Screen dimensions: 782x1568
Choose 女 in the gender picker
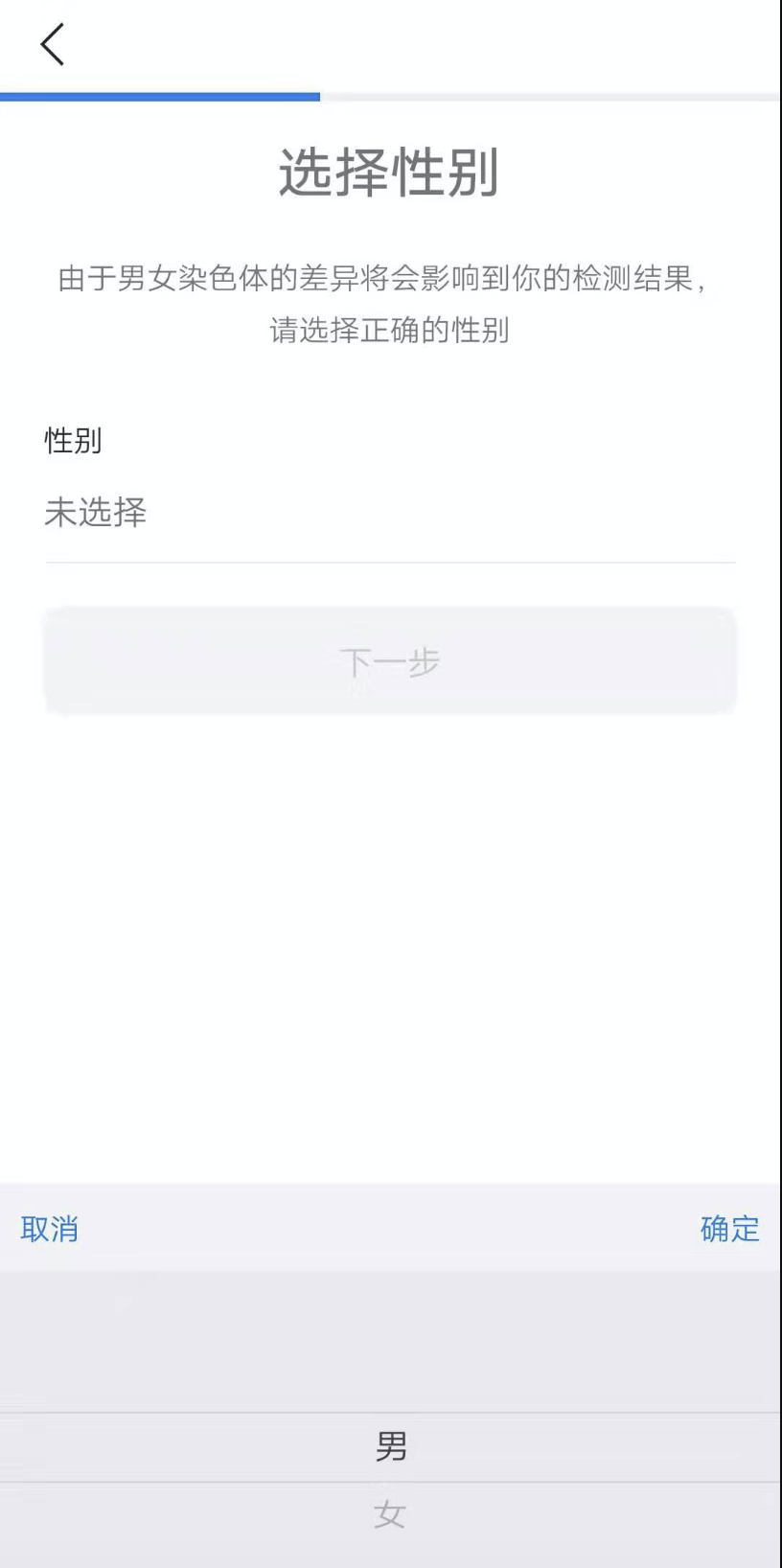coord(390,1515)
